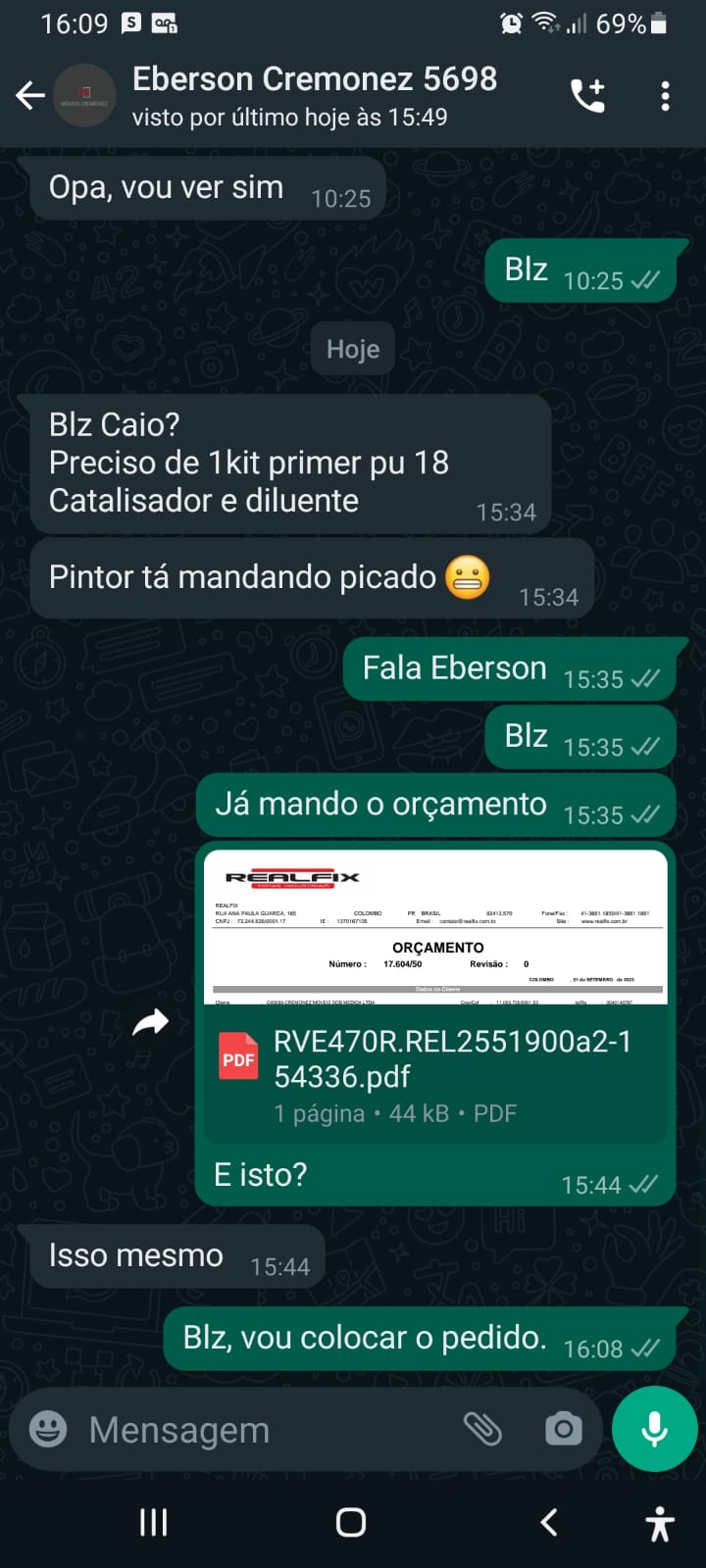
Task: Start a call with Eberson
Action: click(587, 96)
